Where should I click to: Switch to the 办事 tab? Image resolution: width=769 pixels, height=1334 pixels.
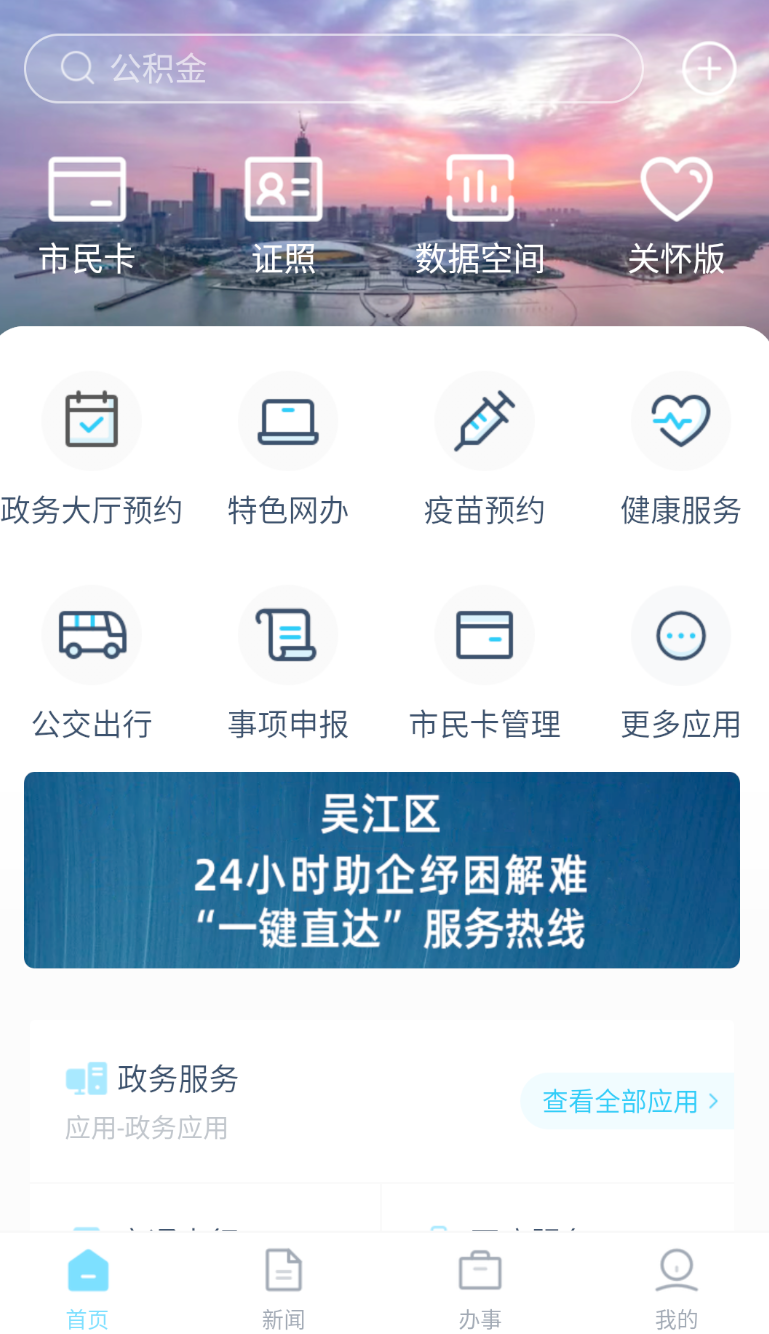pyautogui.click(x=480, y=1288)
